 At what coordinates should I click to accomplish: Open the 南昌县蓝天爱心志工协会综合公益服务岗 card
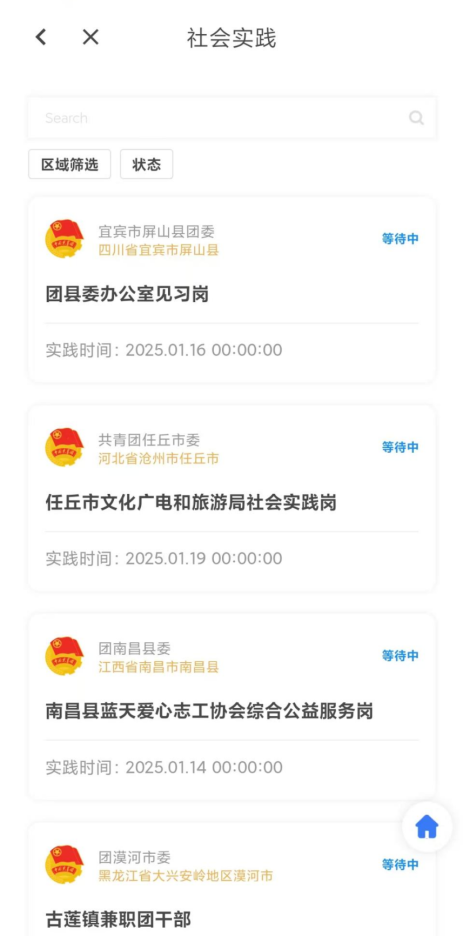(x=232, y=707)
